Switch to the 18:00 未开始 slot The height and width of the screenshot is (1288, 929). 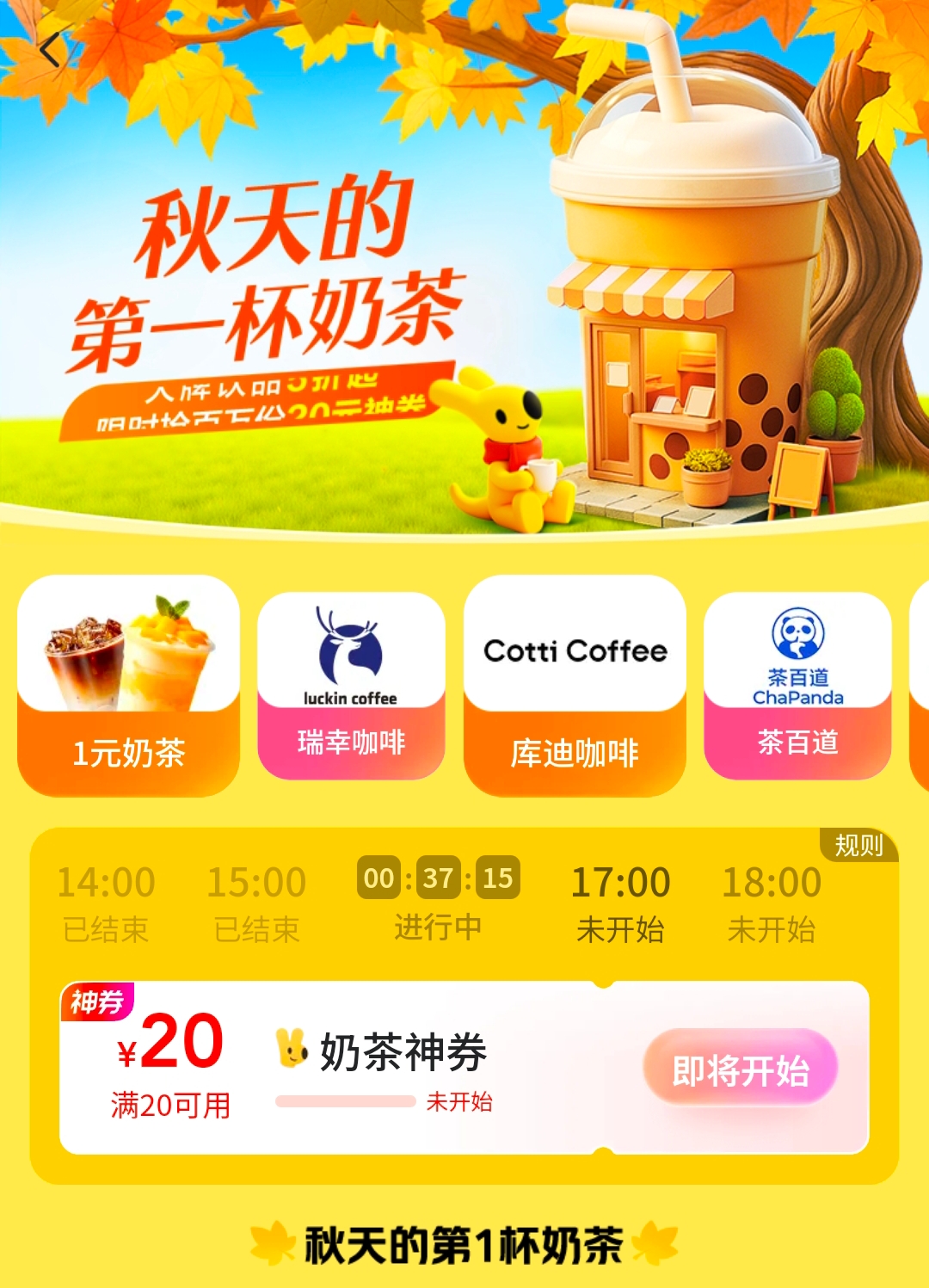tap(772, 903)
